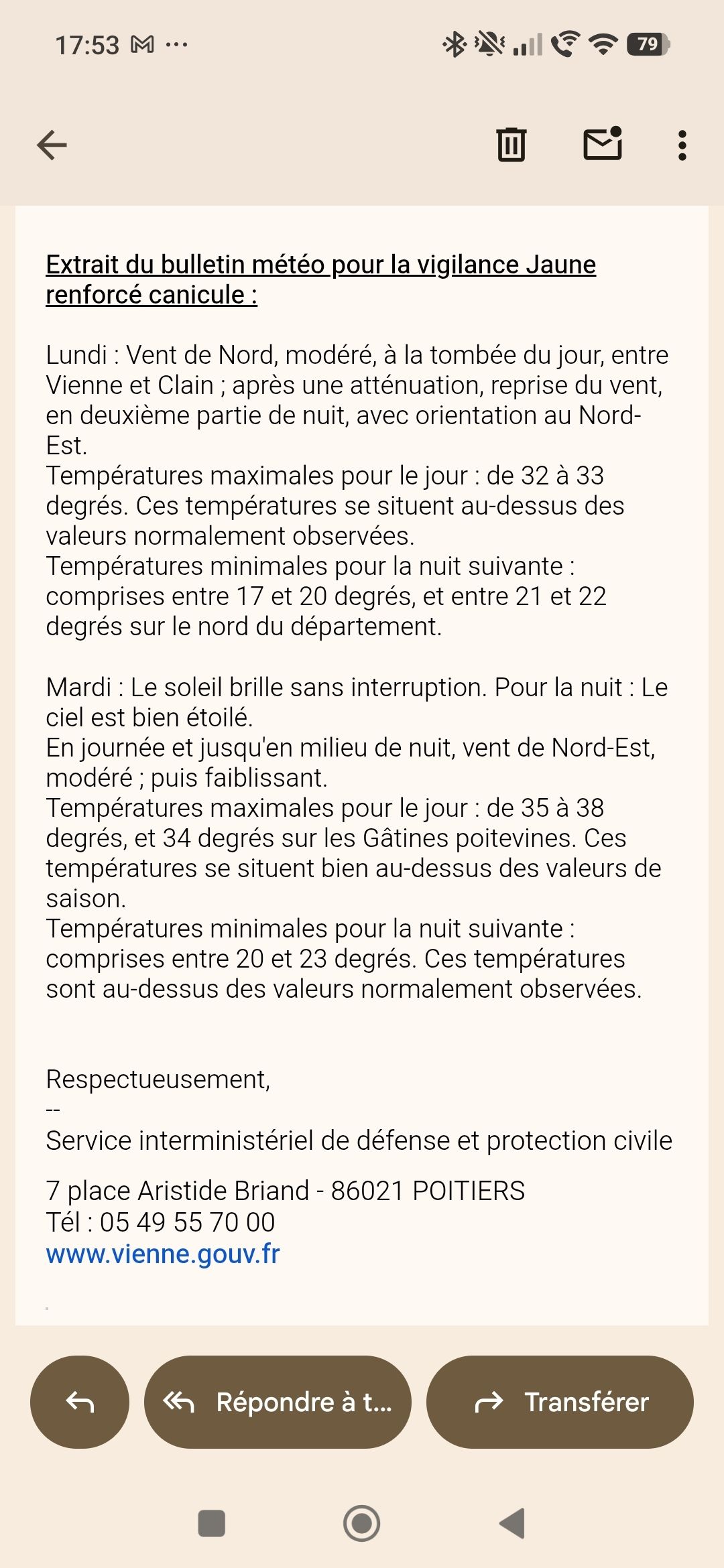
Task: Go back to the inbox
Action: pos(52,145)
